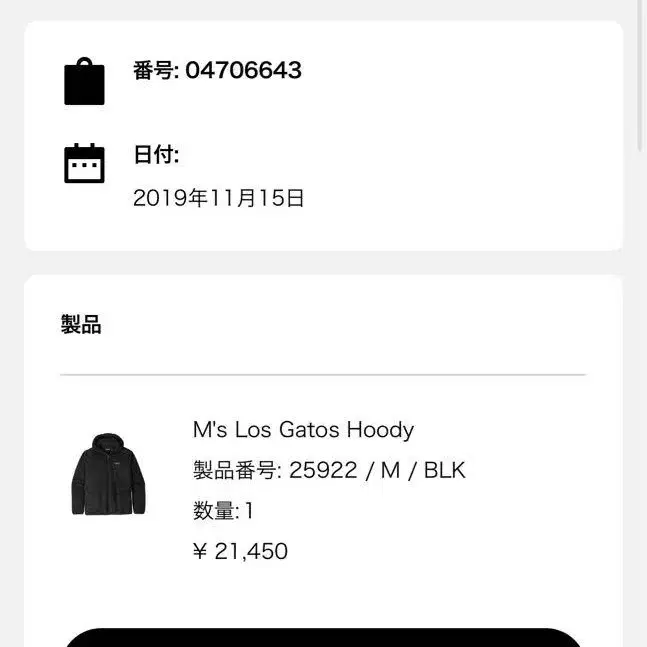
Task: Tap the black button below the product
Action: click(323, 638)
